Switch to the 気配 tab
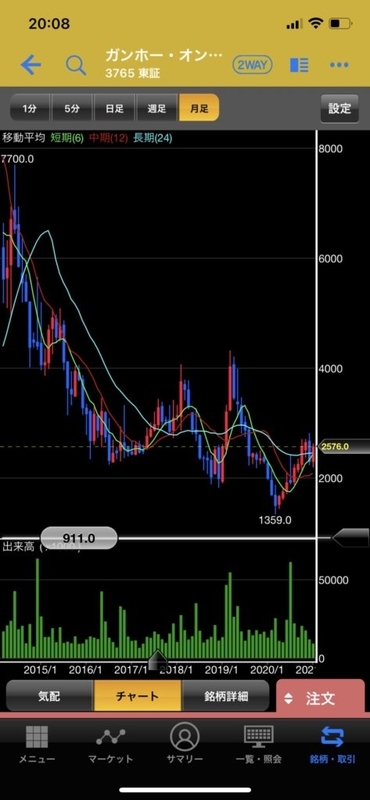The width and height of the screenshot is (370, 800). coord(50,696)
